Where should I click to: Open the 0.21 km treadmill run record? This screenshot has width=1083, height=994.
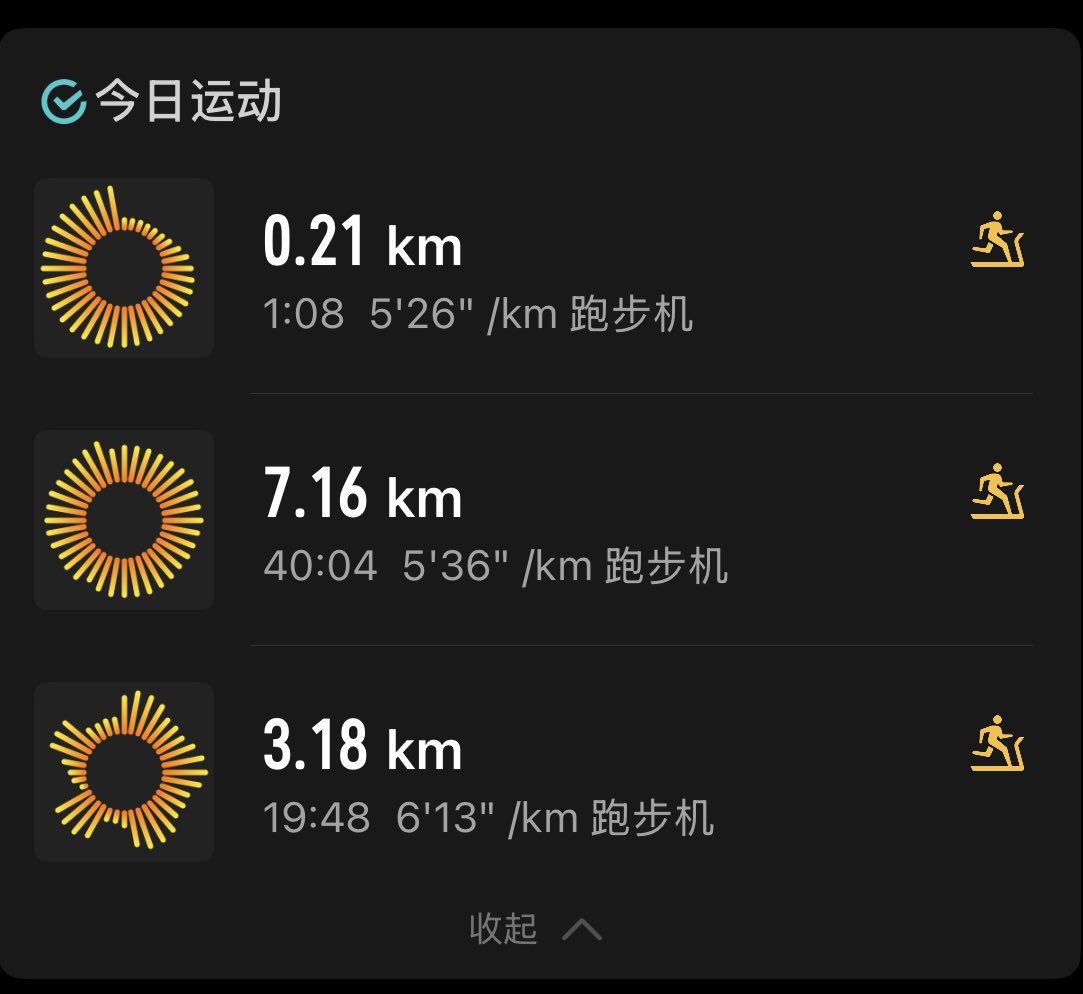[540, 268]
